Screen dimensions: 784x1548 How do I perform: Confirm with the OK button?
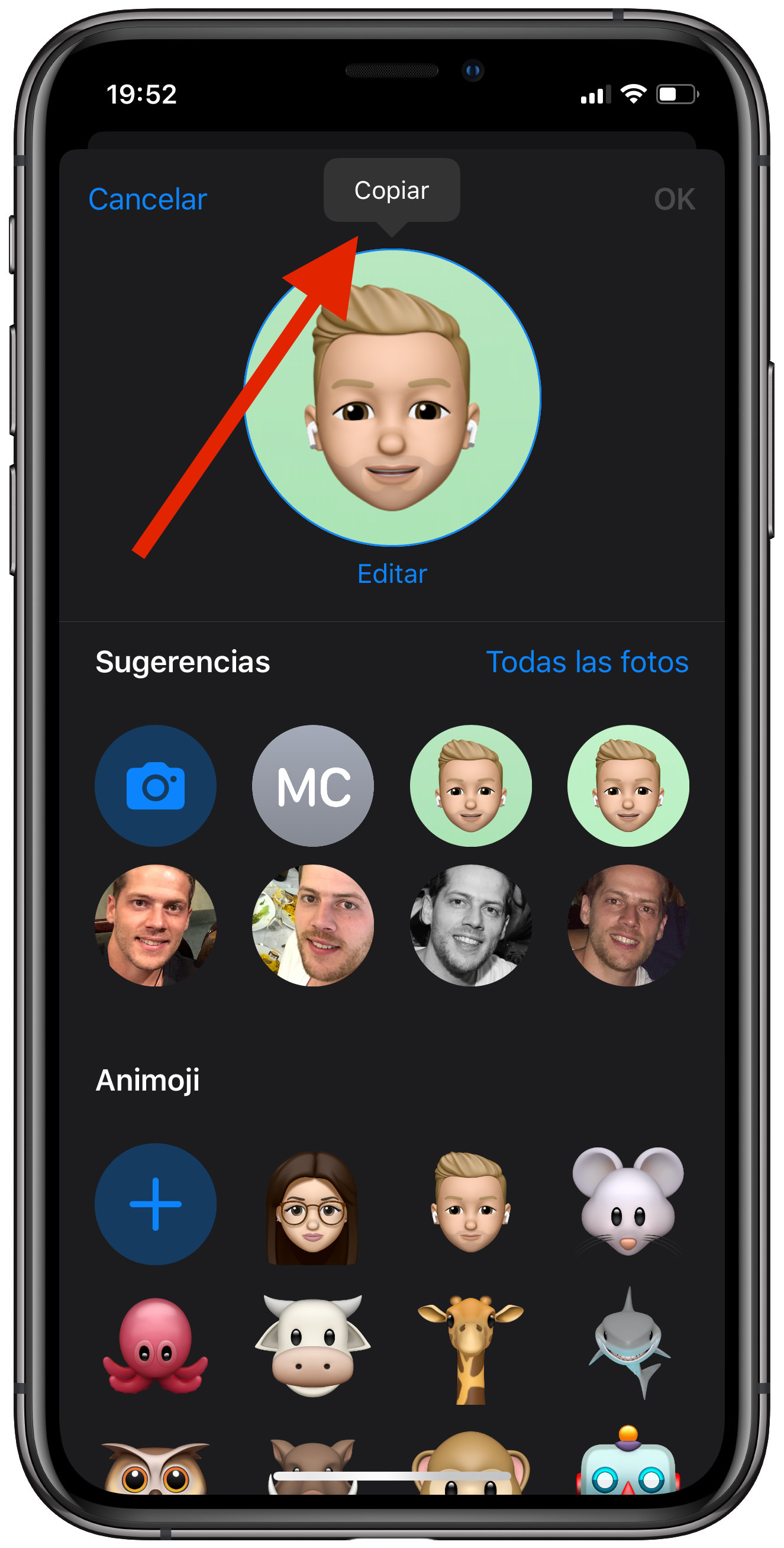point(674,199)
